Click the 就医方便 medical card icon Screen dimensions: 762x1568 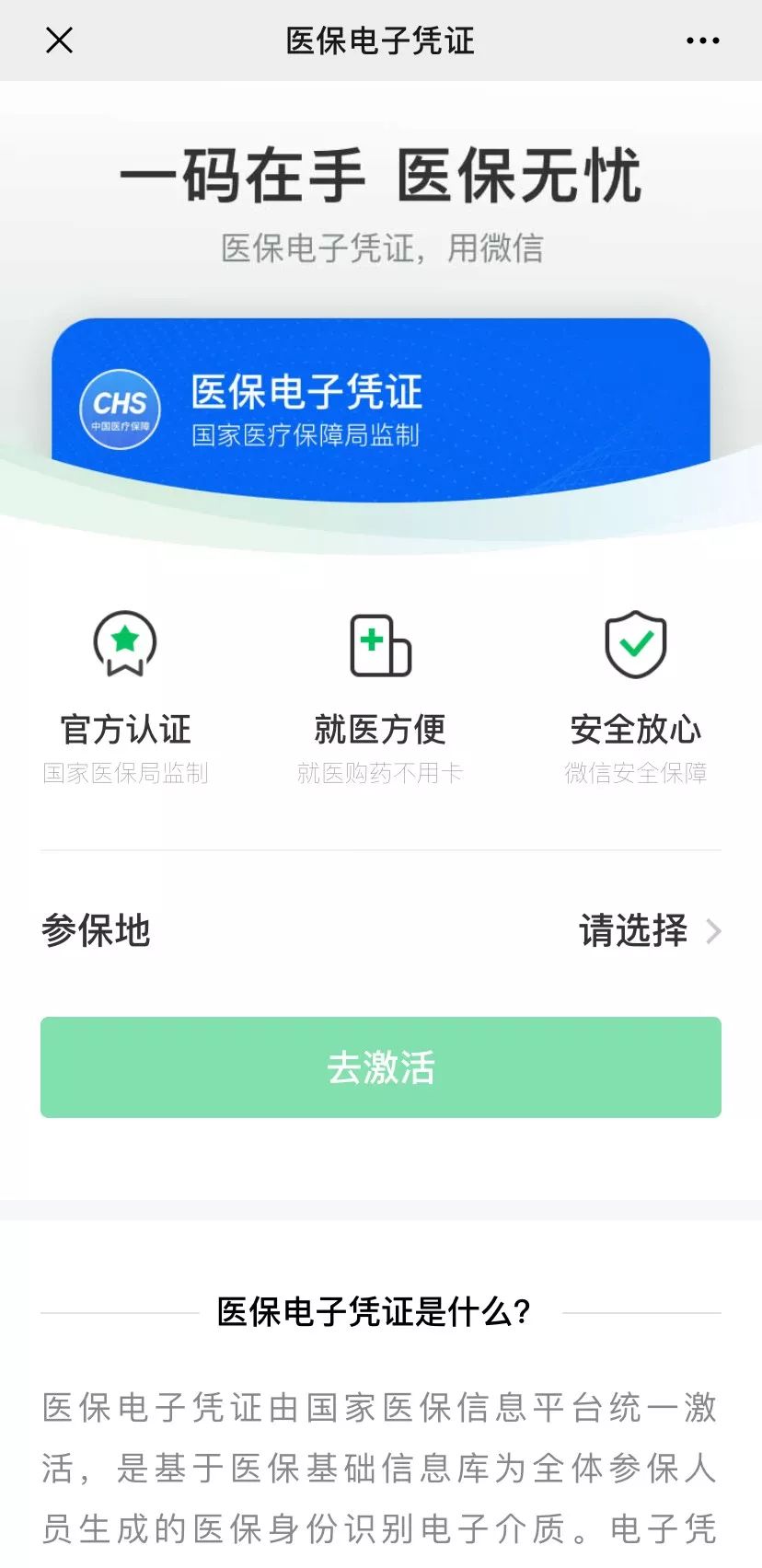pos(380,647)
